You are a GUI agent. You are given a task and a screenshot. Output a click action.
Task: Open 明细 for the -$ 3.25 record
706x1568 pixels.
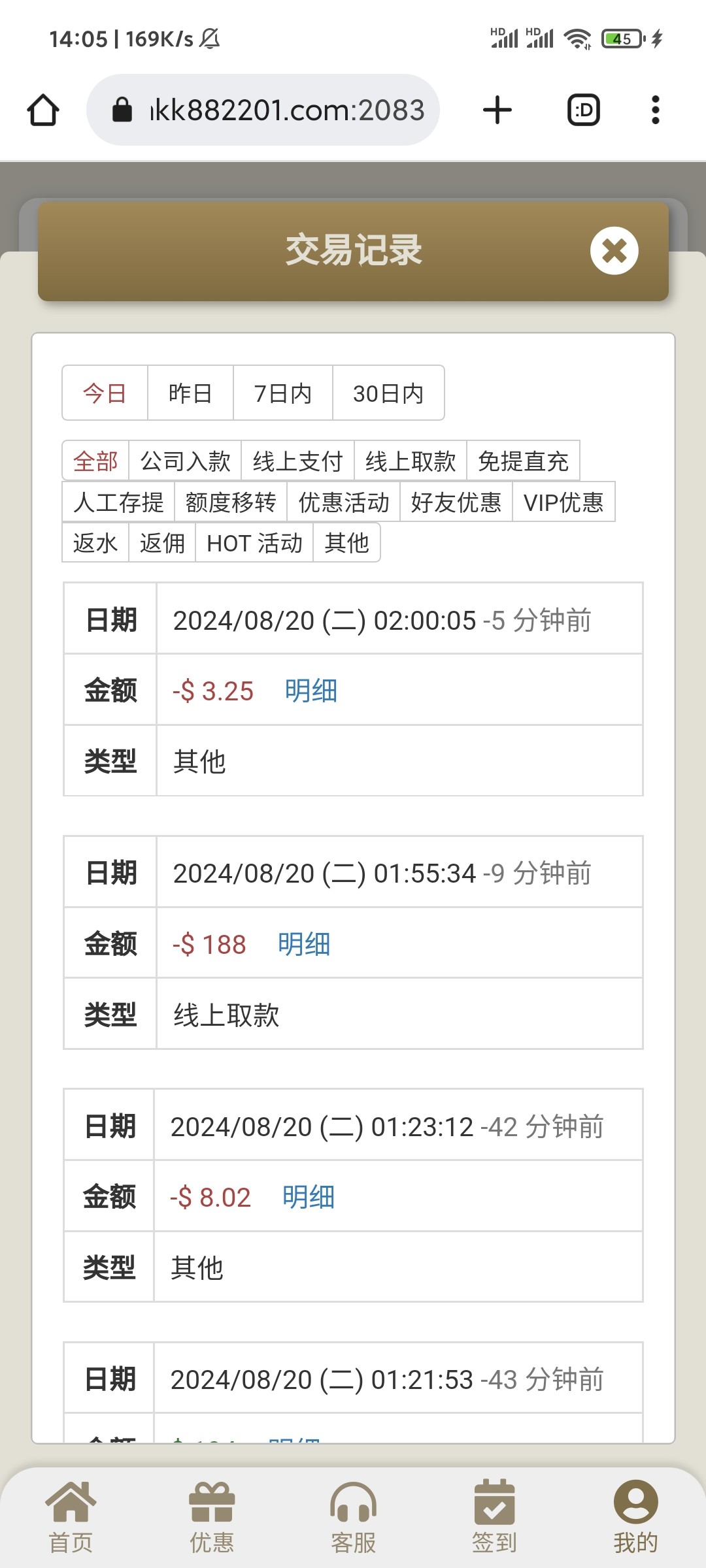click(311, 691)
